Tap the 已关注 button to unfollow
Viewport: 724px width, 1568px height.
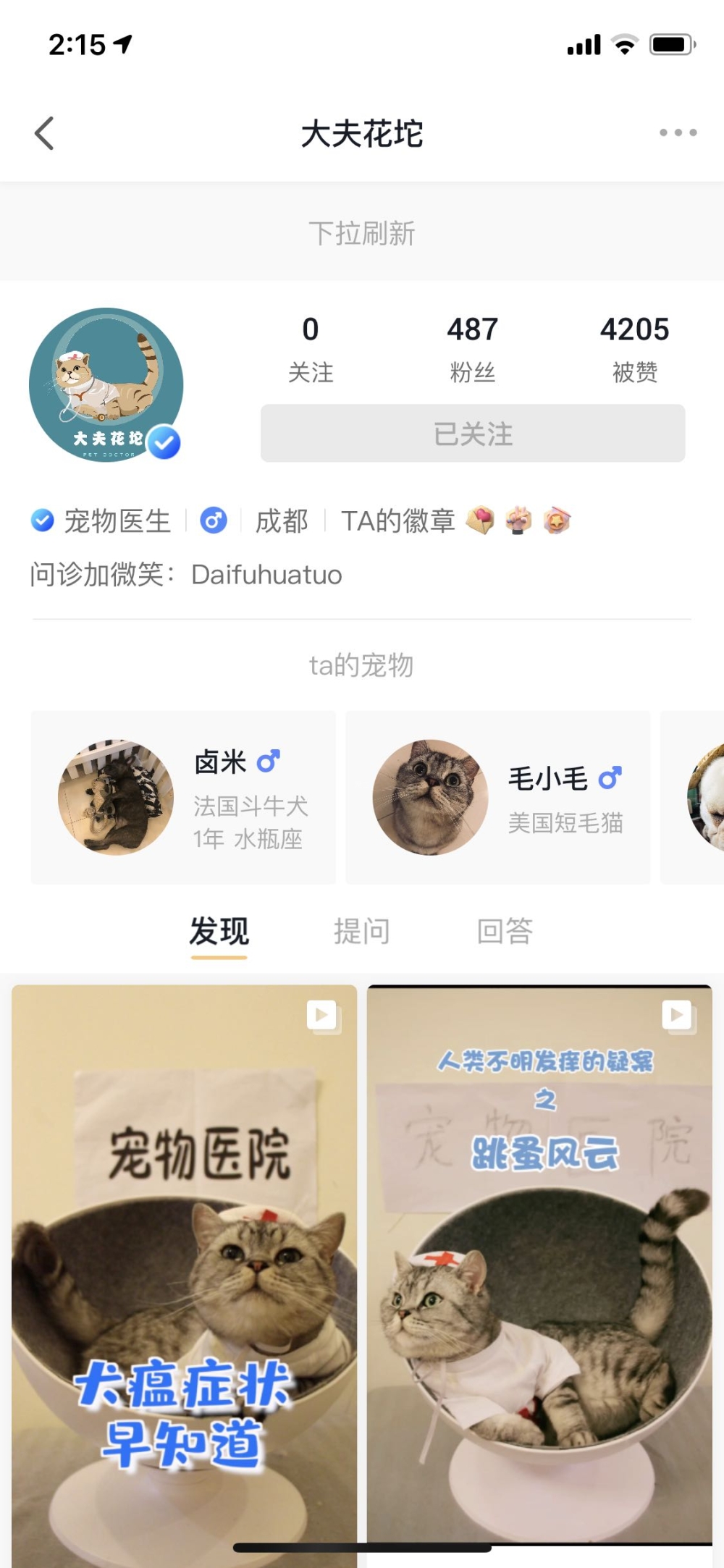pos(473,434)
